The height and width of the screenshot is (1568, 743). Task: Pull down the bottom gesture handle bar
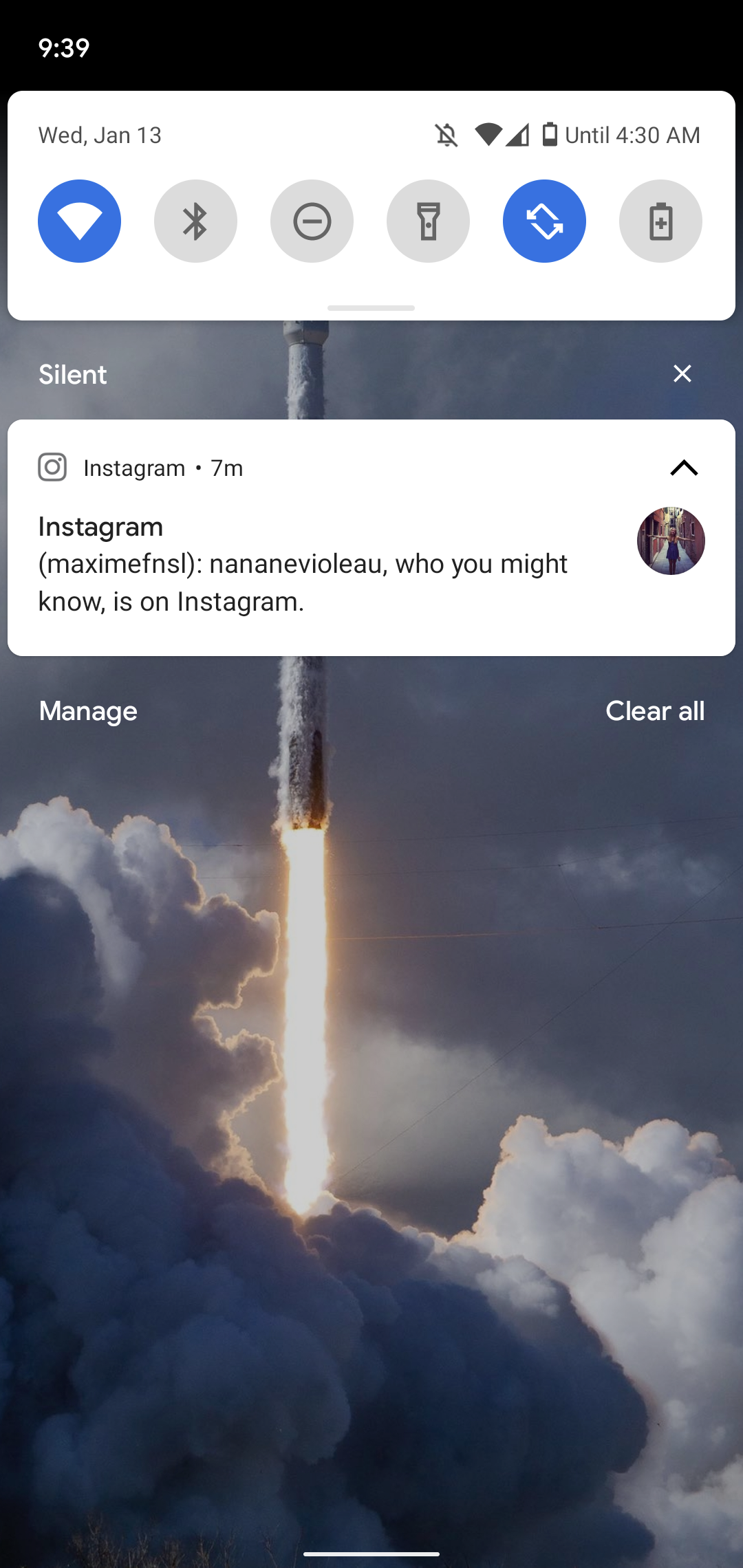pos(371,1553)
